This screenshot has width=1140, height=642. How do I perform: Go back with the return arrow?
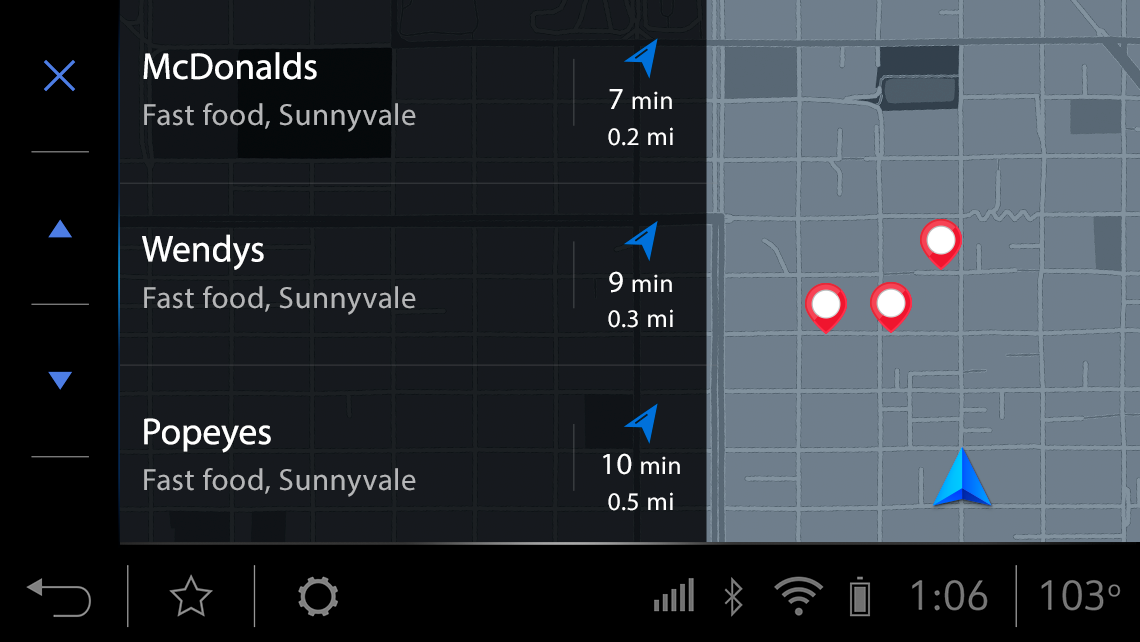coord(60,597)
